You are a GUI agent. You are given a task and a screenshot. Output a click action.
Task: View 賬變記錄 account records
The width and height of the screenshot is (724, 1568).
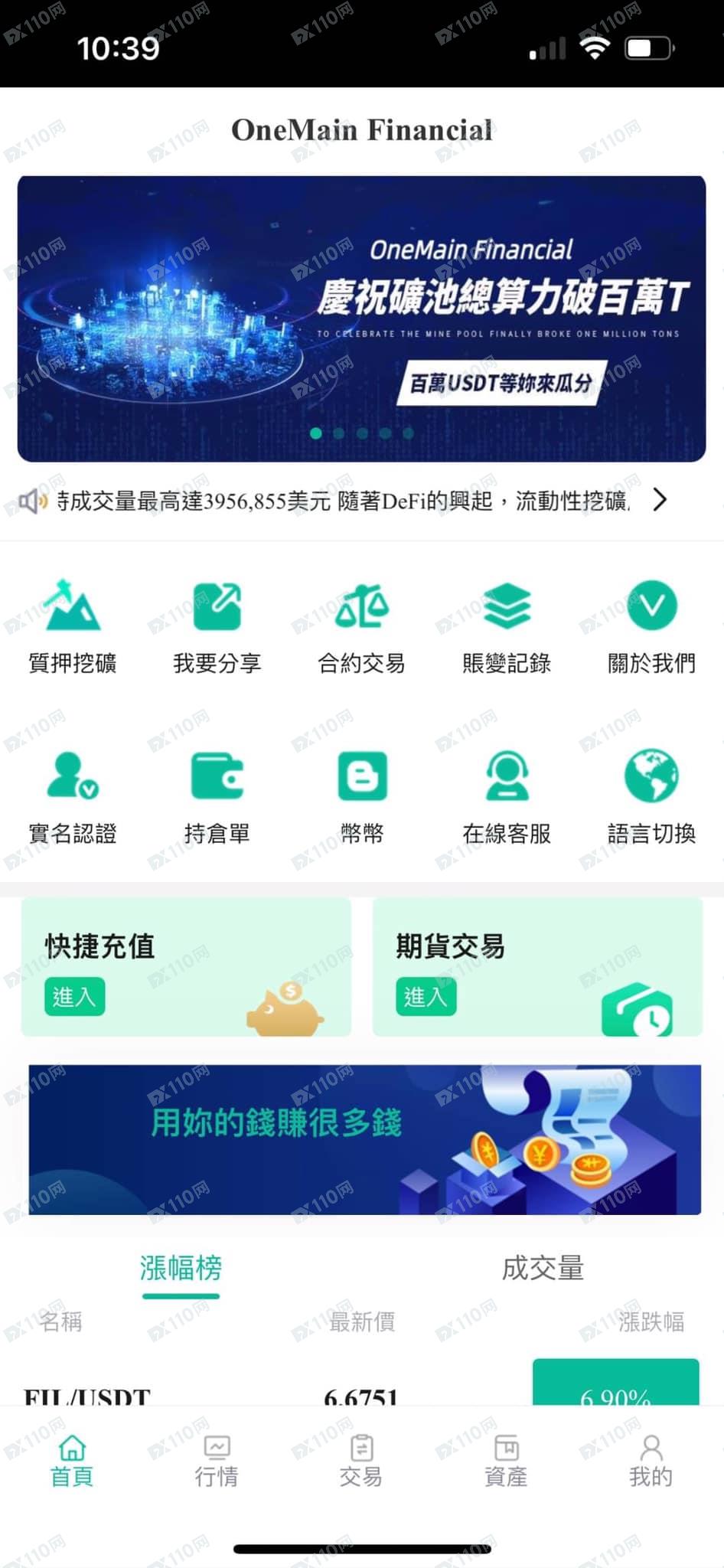[x=506, y=626]
